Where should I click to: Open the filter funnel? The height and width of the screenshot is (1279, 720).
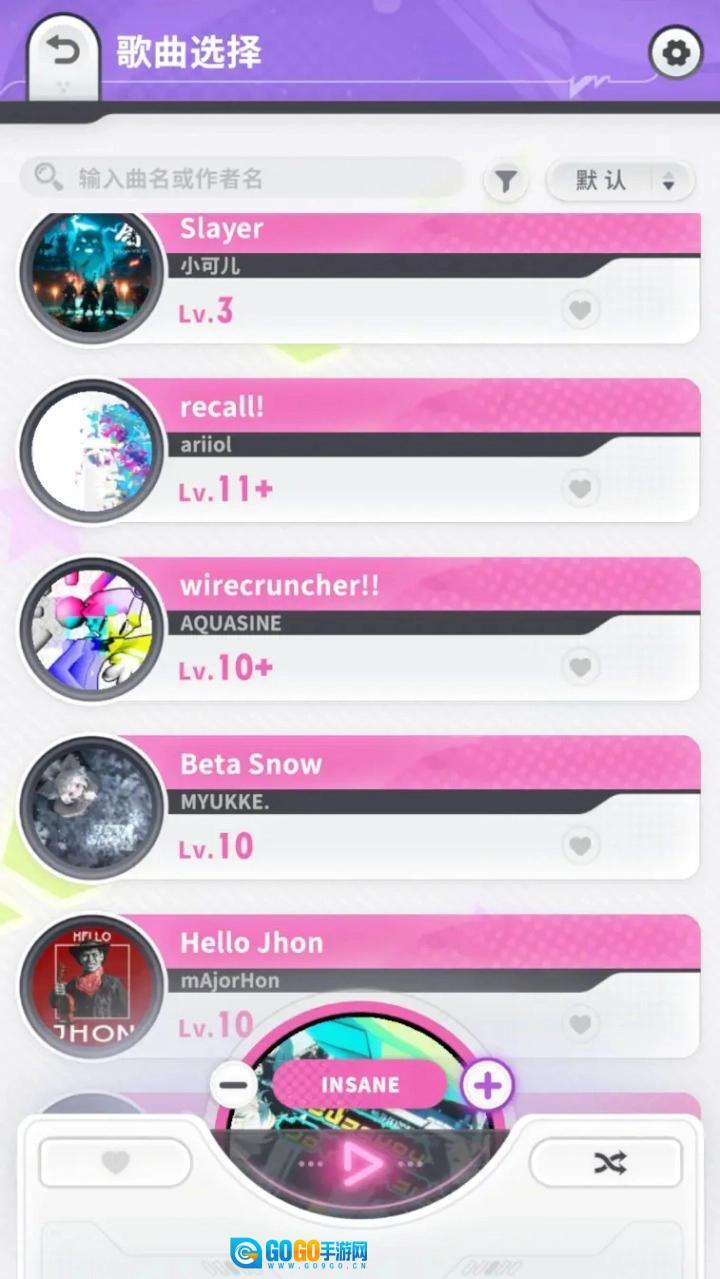tap(506, 181)
